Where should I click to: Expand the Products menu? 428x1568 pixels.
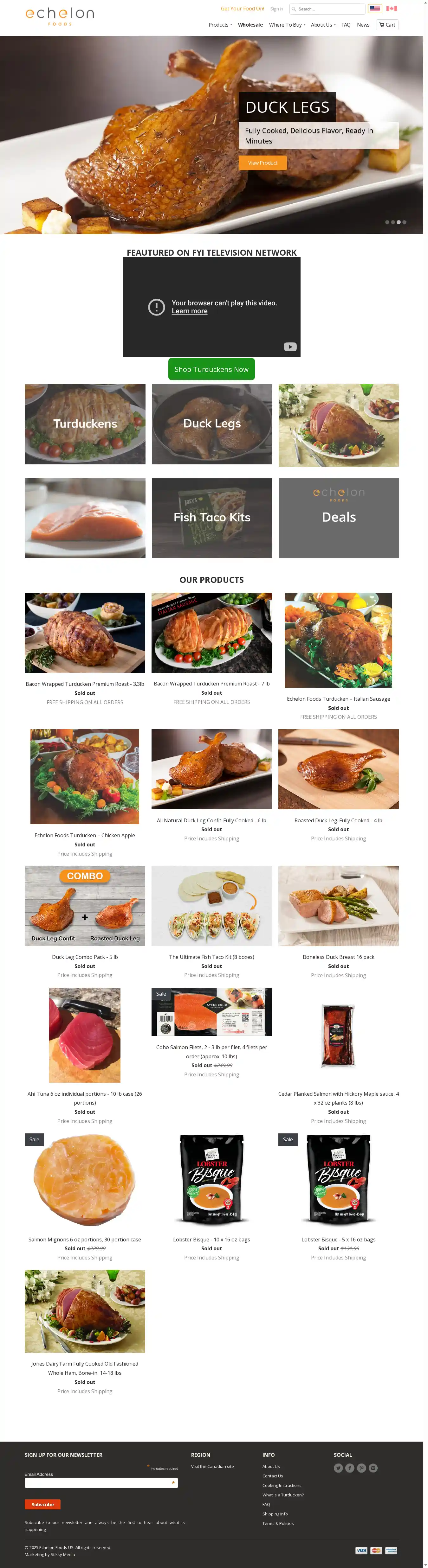pyautogui.click(x=219, y=25)
